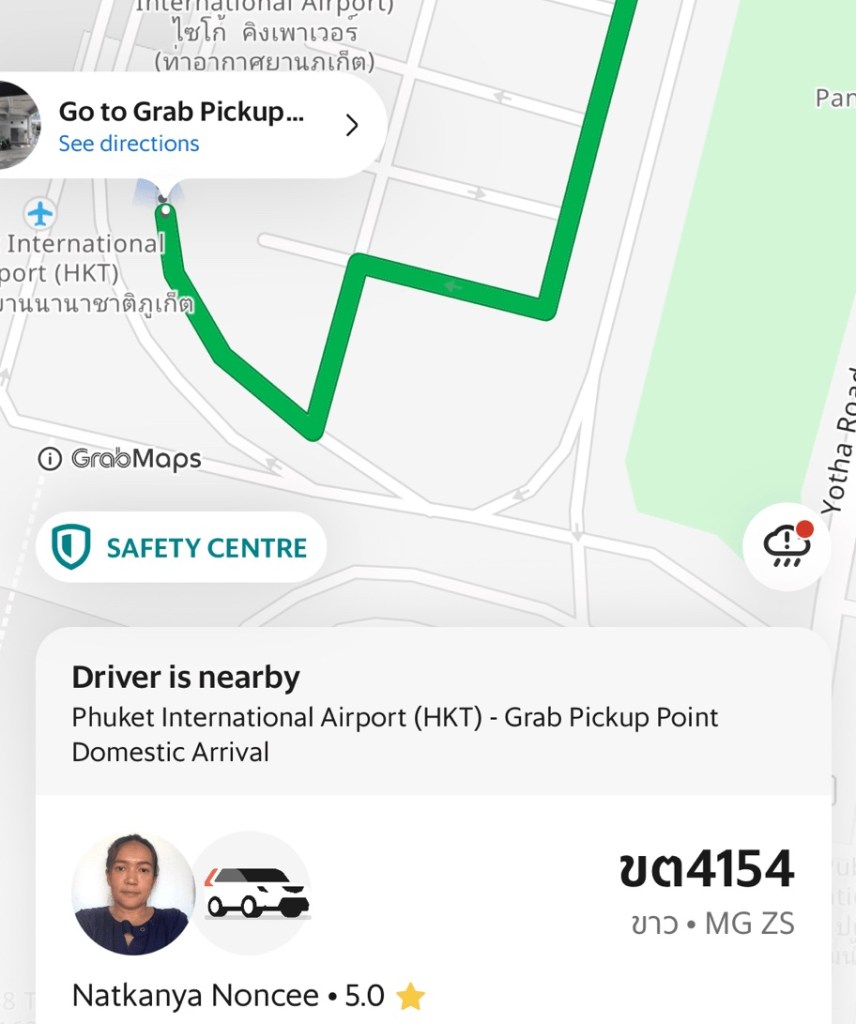
Task: Open GrabMaps info icon
Action: (x=48, y=459)
